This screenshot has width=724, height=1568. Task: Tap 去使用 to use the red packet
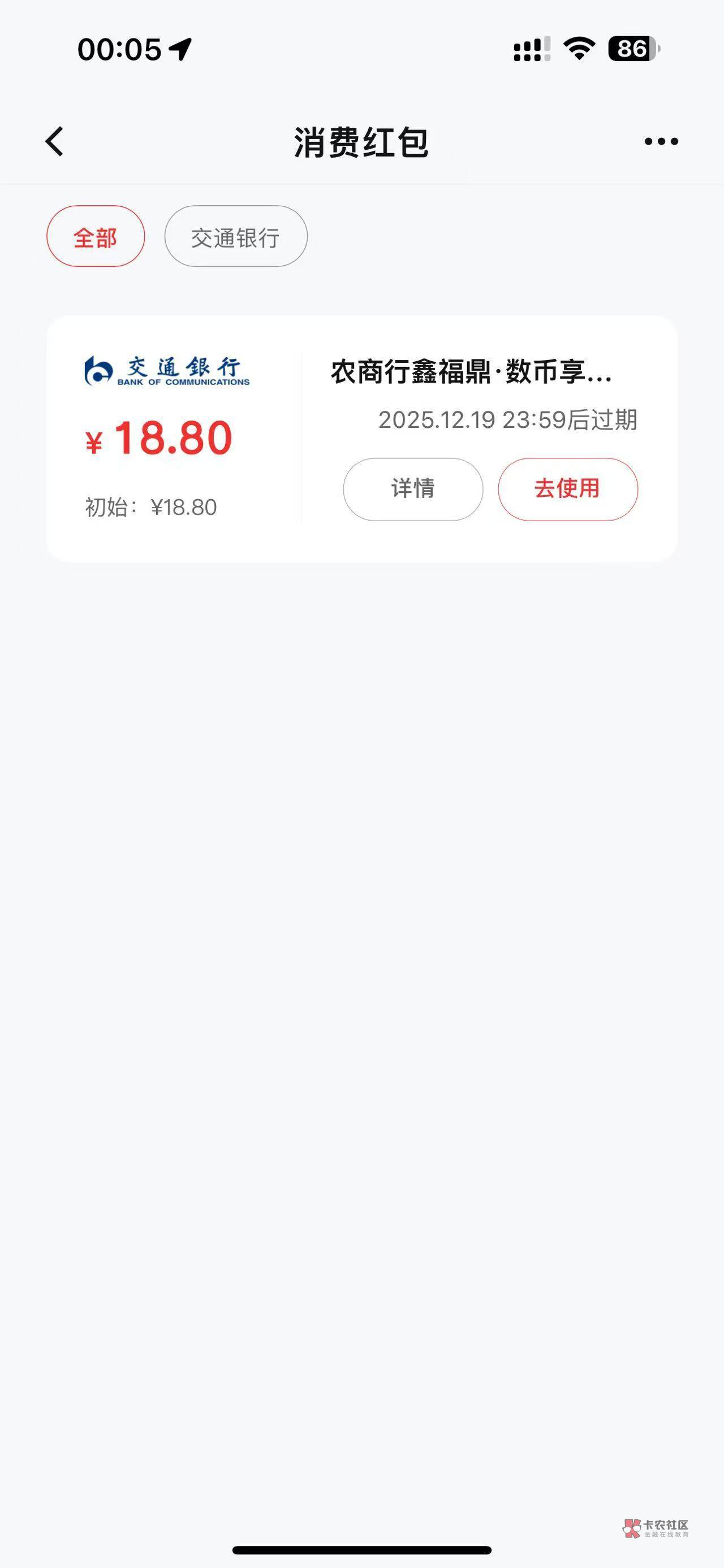tap(567, 489)
